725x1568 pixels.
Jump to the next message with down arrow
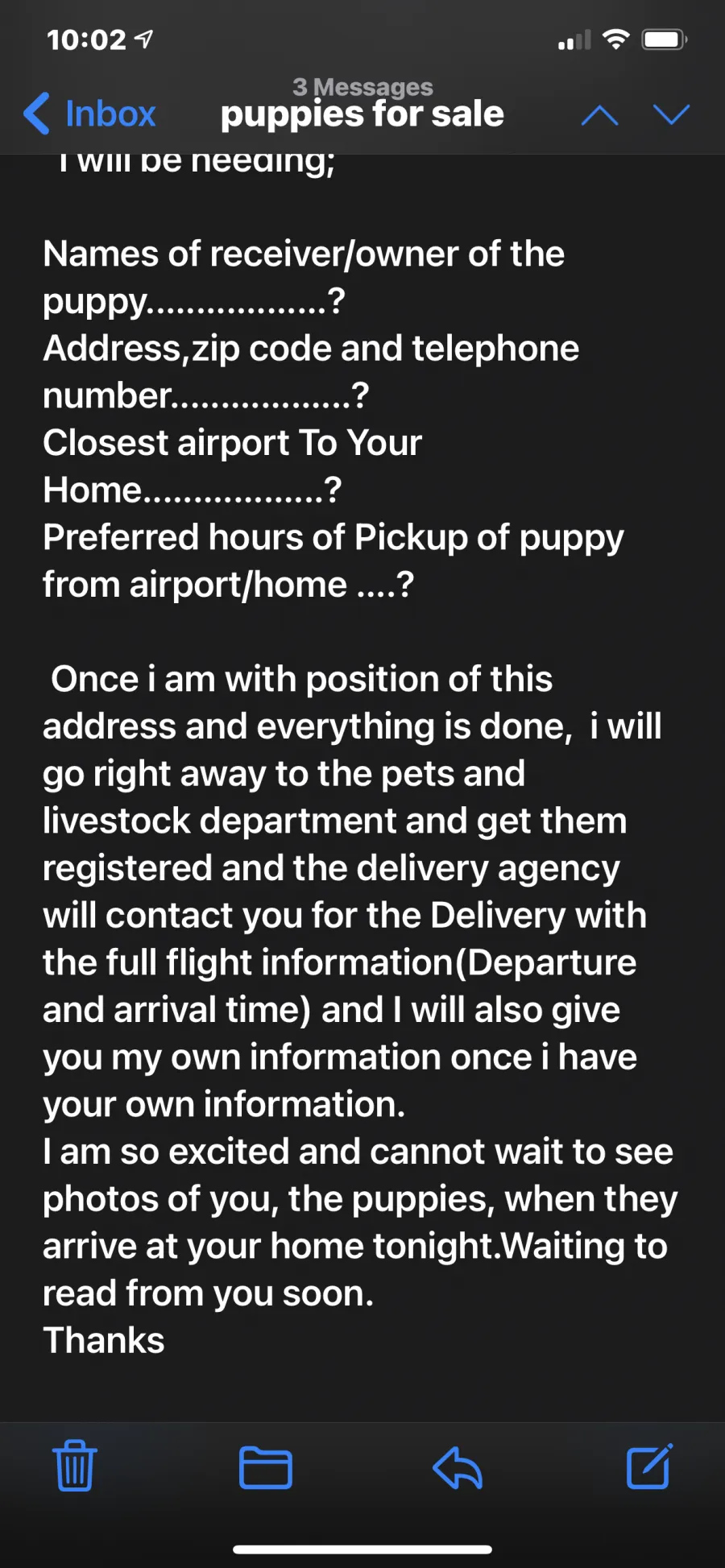tap(671, 114)
